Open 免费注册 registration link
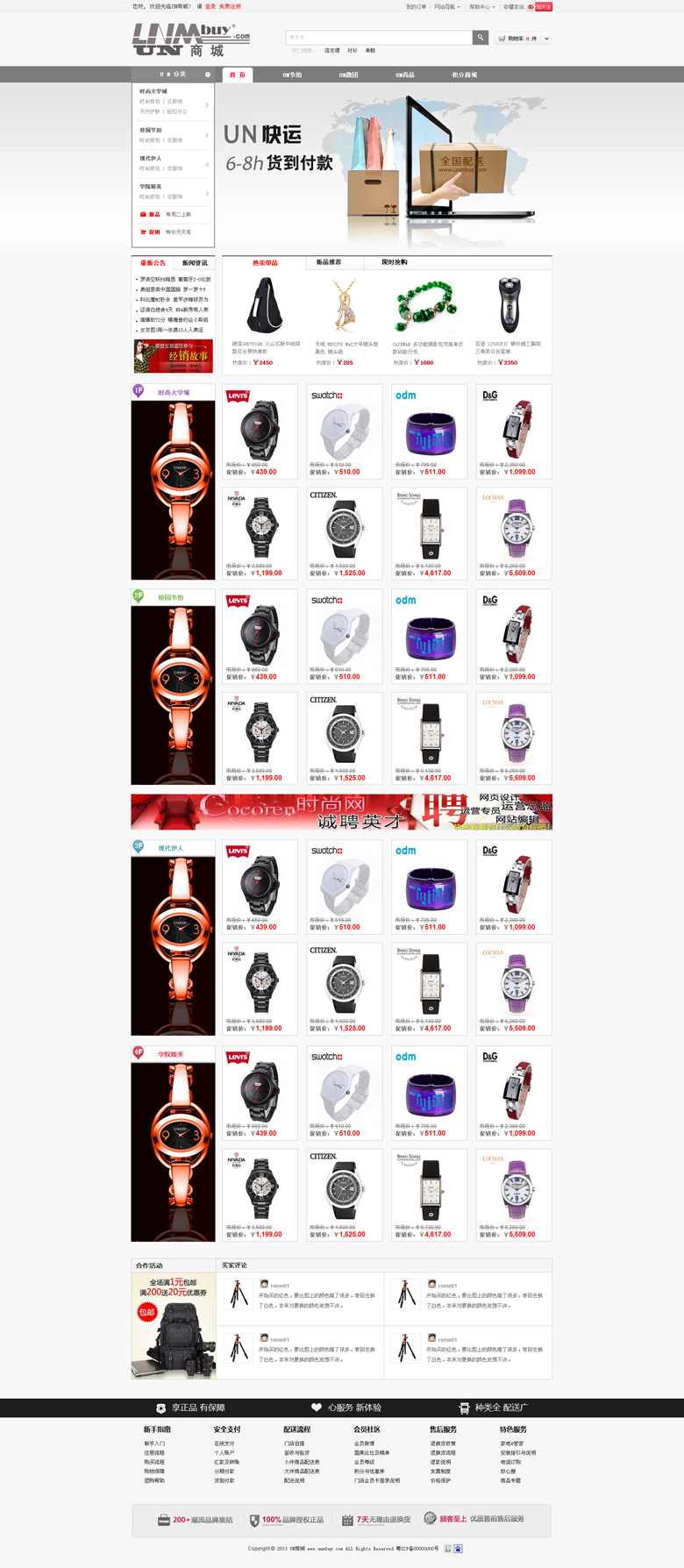This screenshot has width=684, height=1568. [230, 6]
